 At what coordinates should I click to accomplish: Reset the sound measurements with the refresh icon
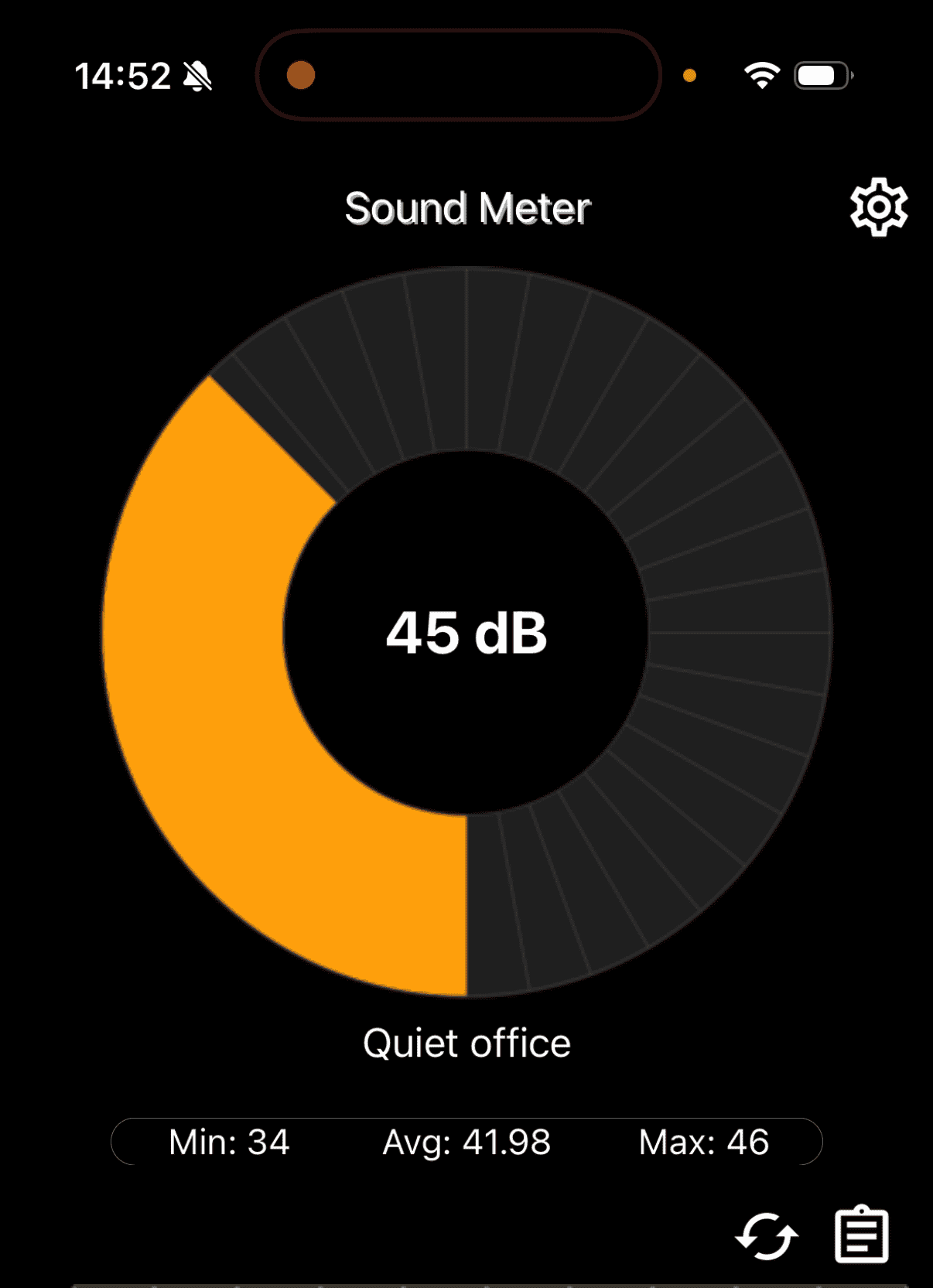pos(766,1235)
